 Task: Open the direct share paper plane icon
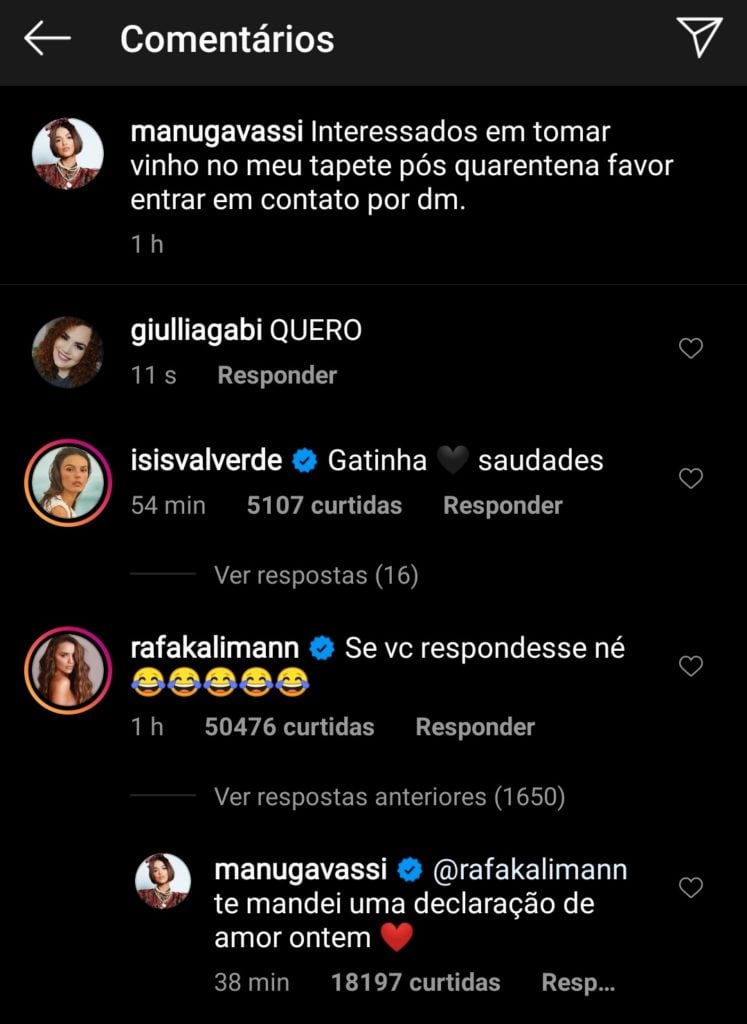(x=702, y=40)
